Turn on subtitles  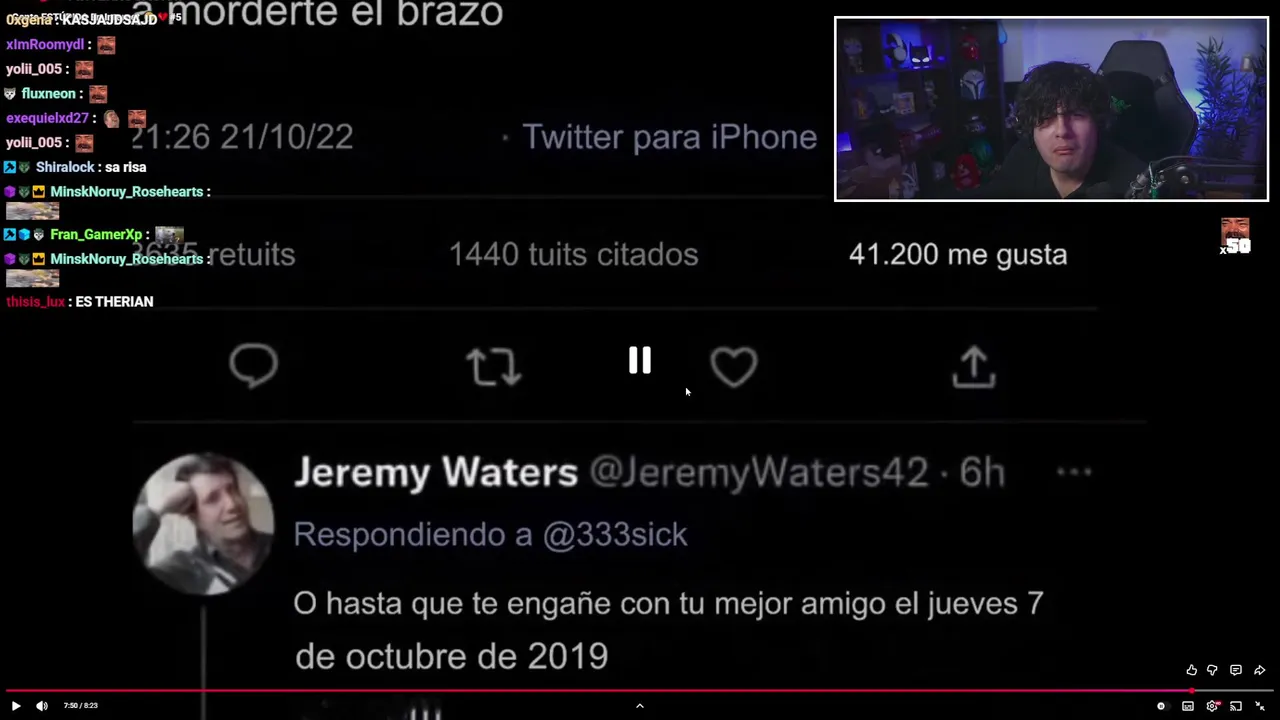tap(1188, 706)
